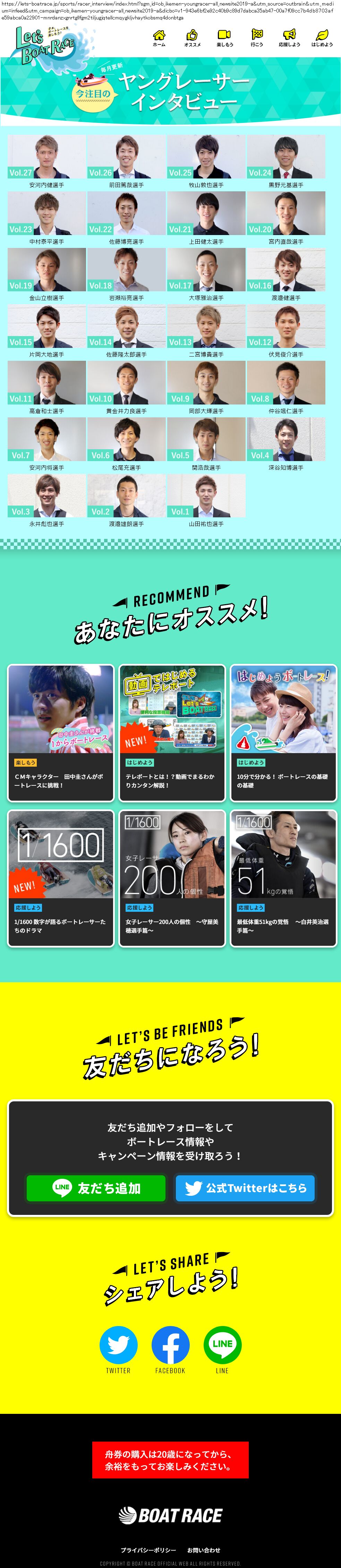Open the 行こう navigation item
Image resolution: width=341 pixels, height=1568 pixels.
tap(257, 38)
